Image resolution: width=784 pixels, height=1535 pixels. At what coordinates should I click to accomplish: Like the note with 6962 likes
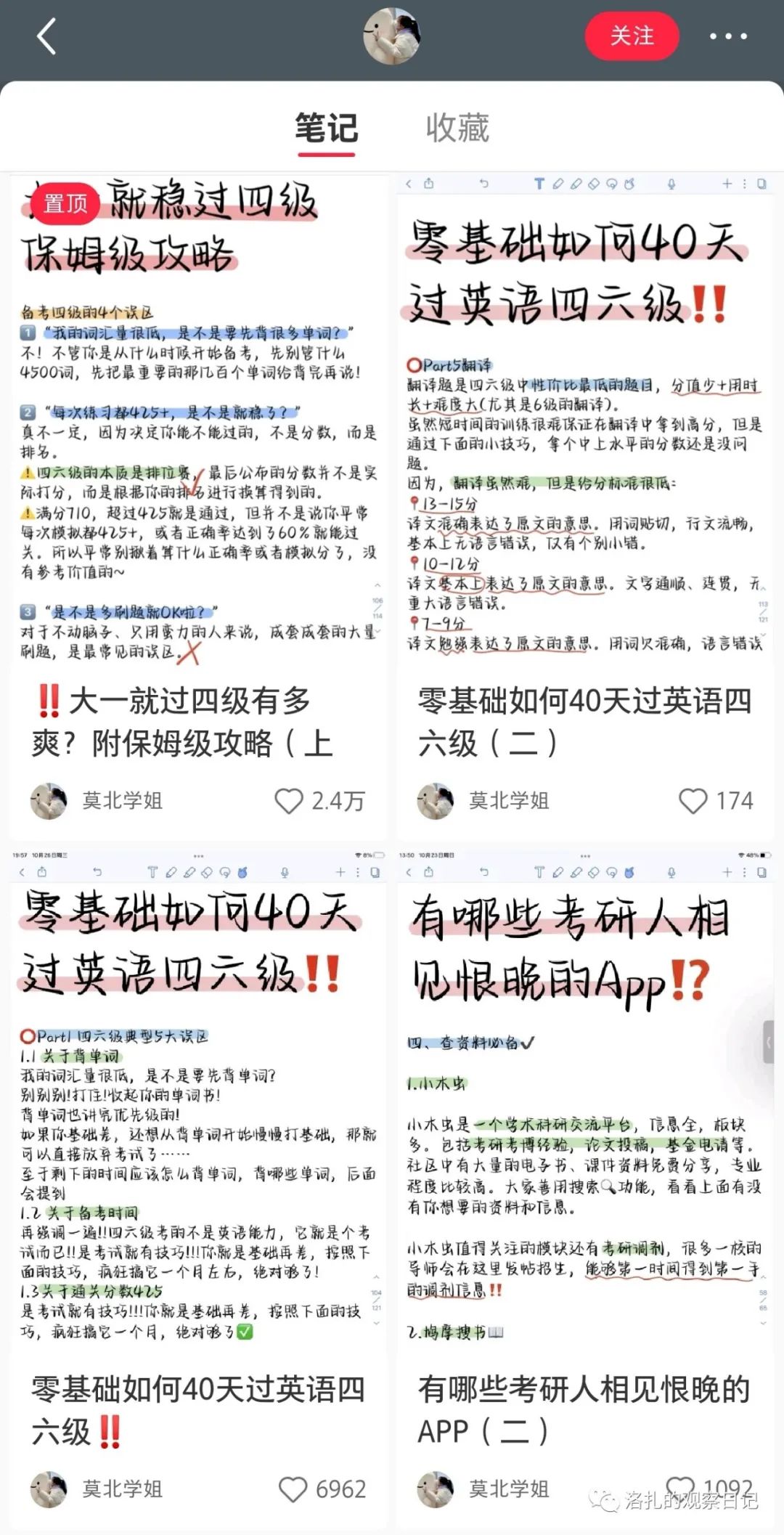pos(293,1489)
